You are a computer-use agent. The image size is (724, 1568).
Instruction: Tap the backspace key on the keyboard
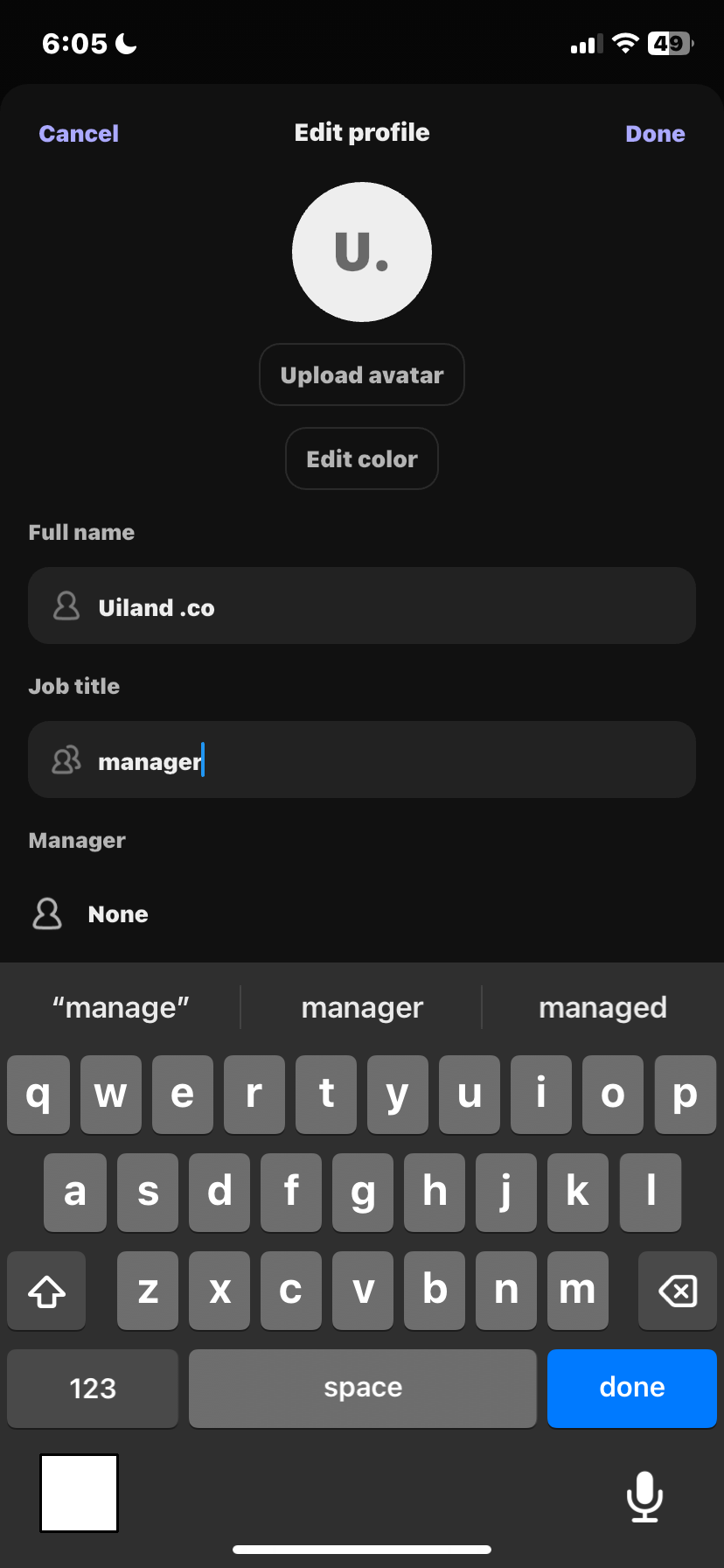coord(677,1290)
